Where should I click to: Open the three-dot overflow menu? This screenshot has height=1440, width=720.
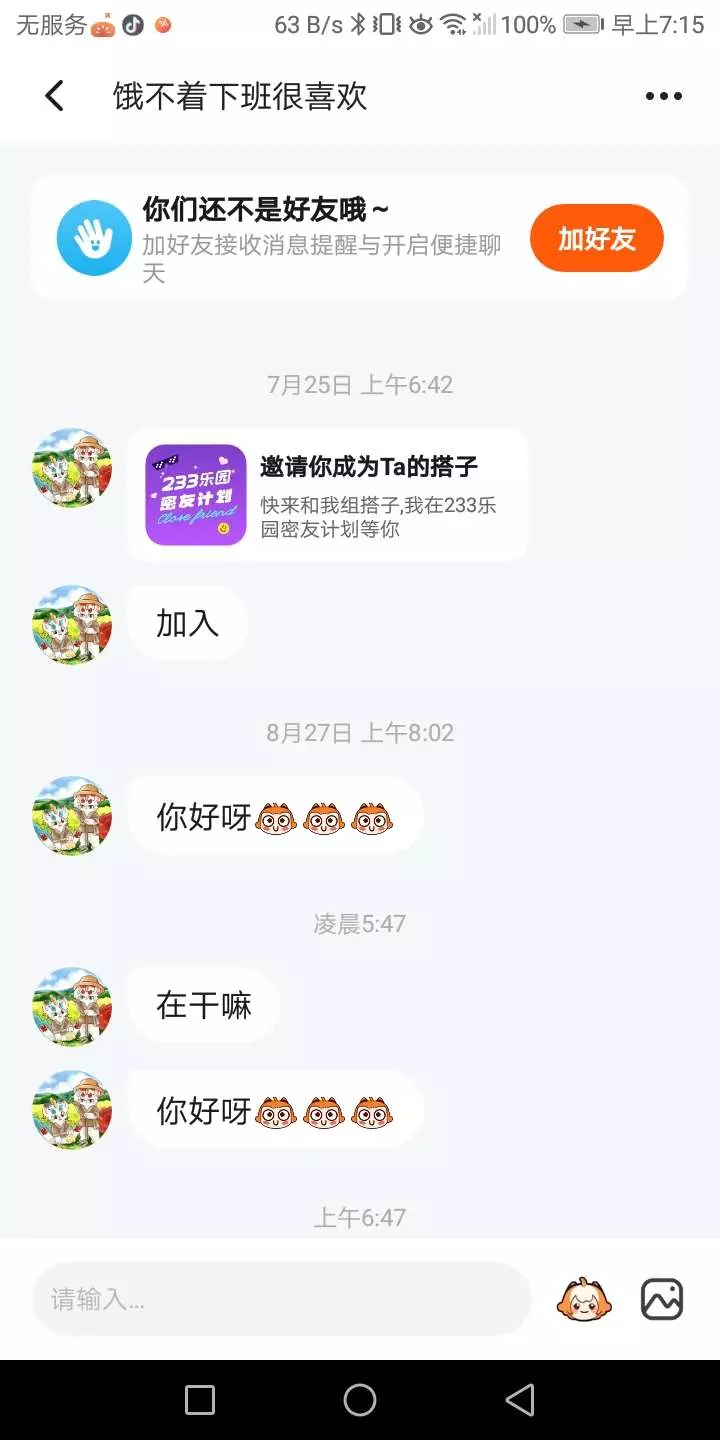tap(663, 96)
